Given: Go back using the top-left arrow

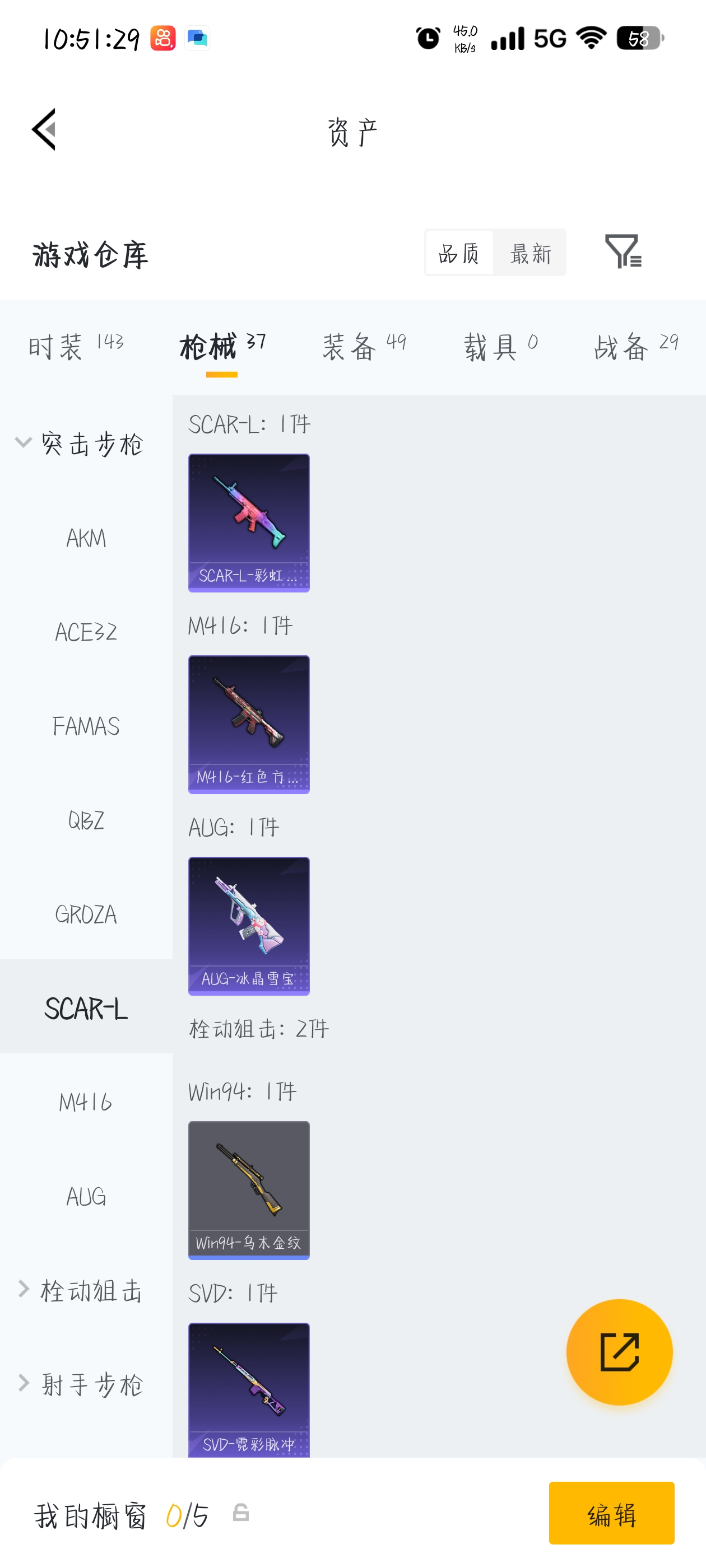Looking at the screenshot, I should (44, 129).
